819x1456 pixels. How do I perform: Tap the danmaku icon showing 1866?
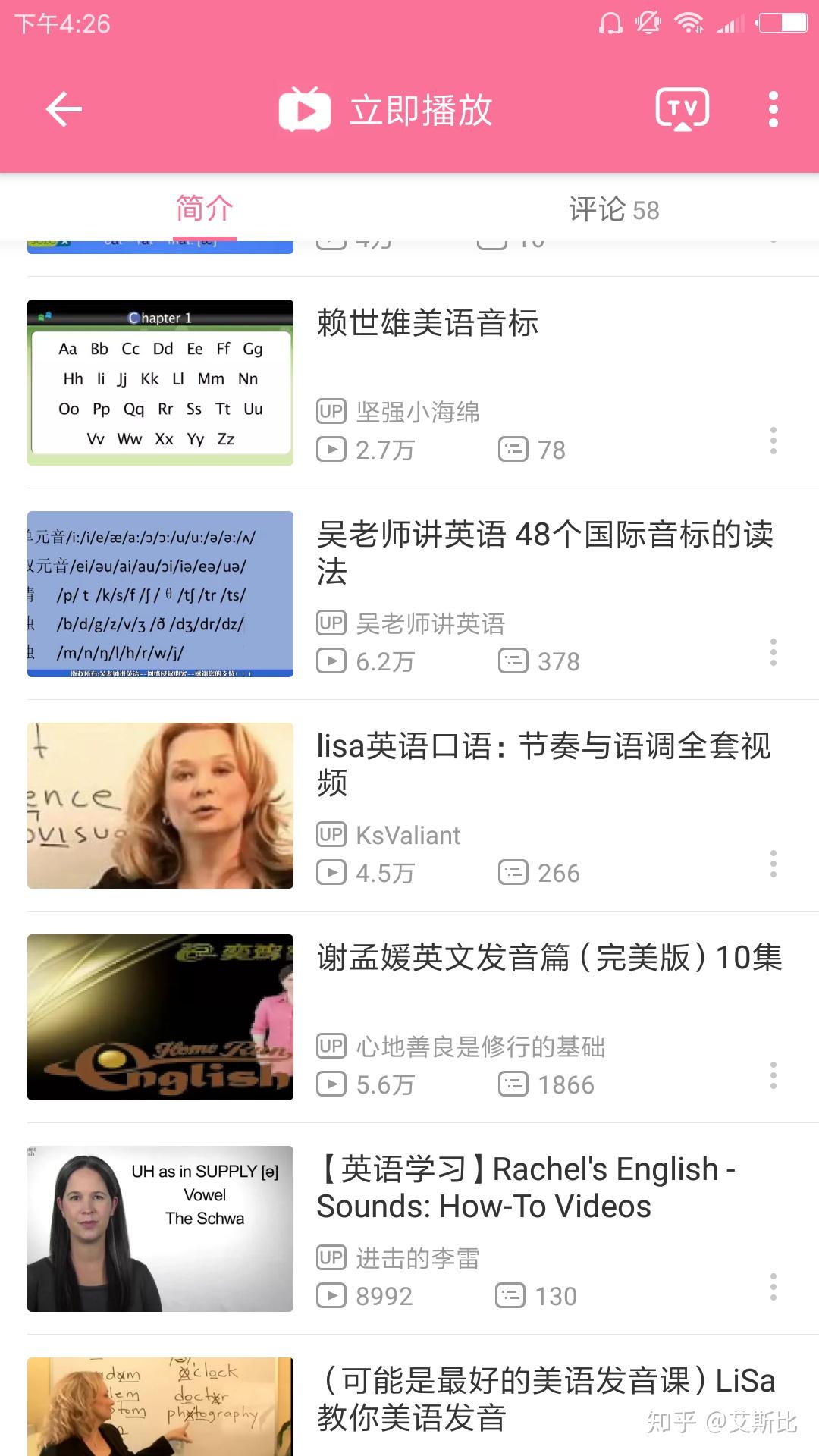(x=514, y=1084)
